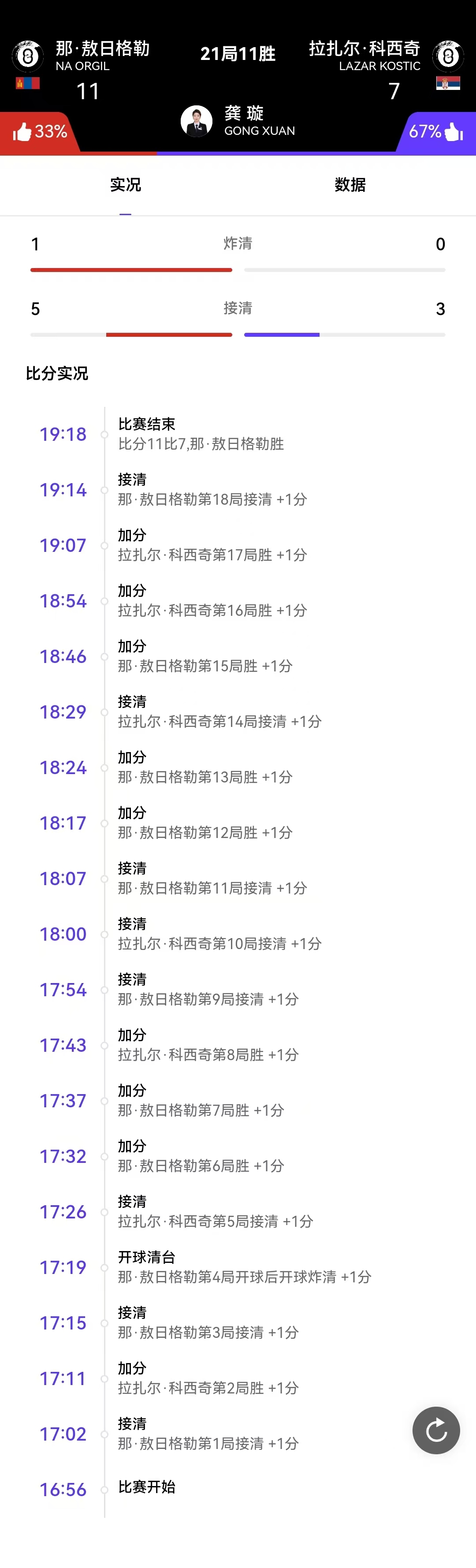The image size is (476, 1568).
Task: Select the 实况 tab
Action: pos(126,185)
